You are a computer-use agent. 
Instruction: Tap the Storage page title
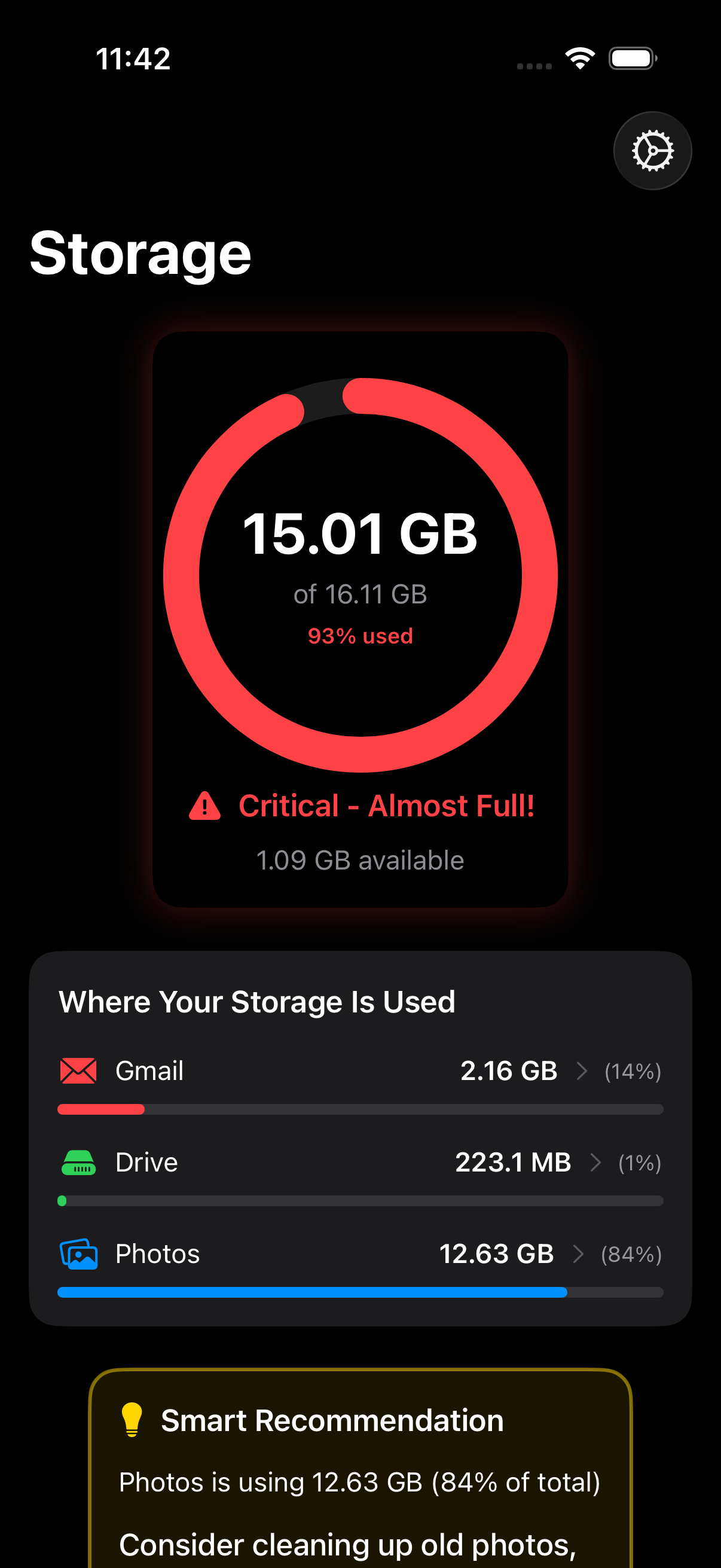coord(140,253)
